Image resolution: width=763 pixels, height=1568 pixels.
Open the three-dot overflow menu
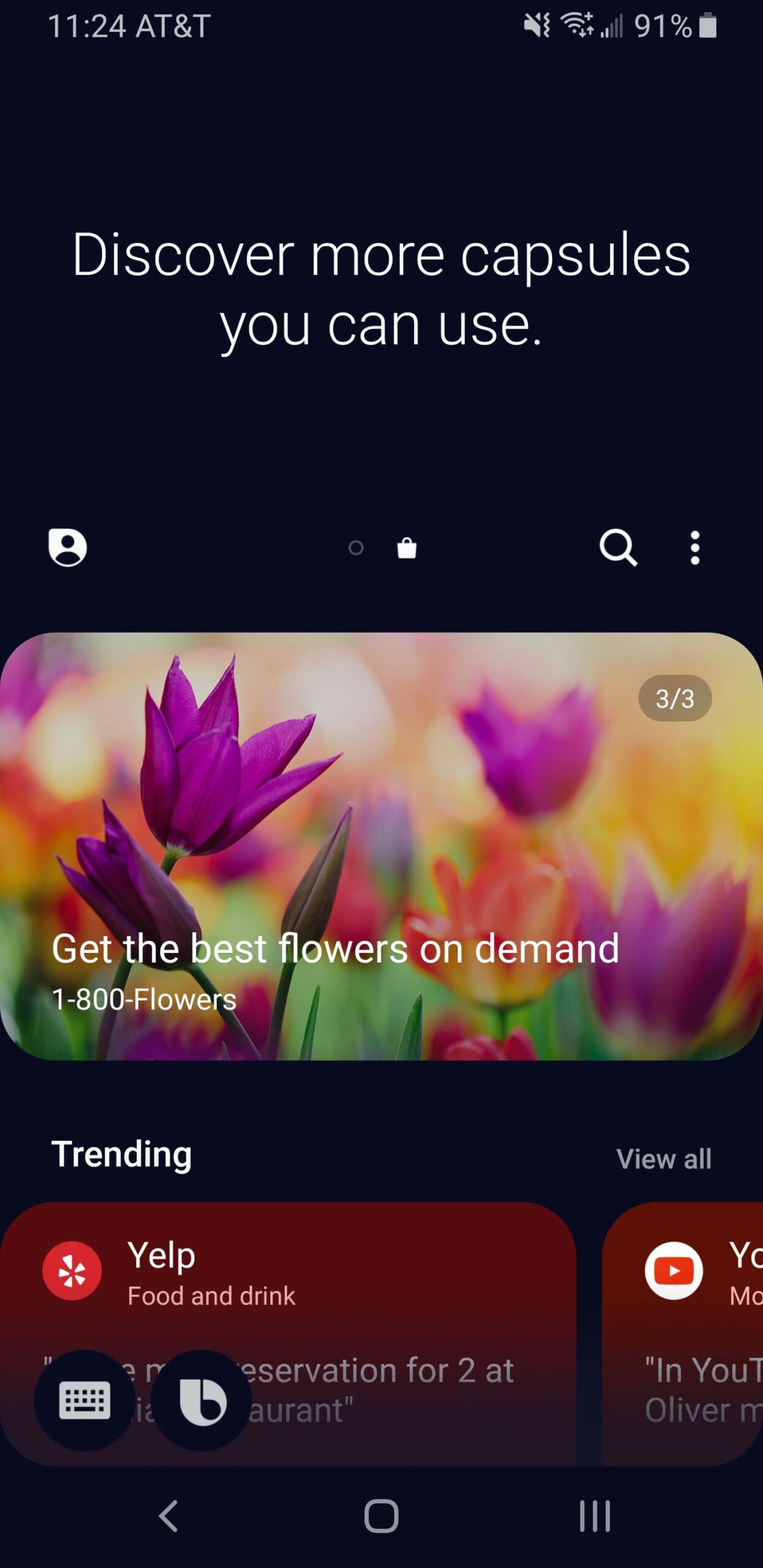694,547
